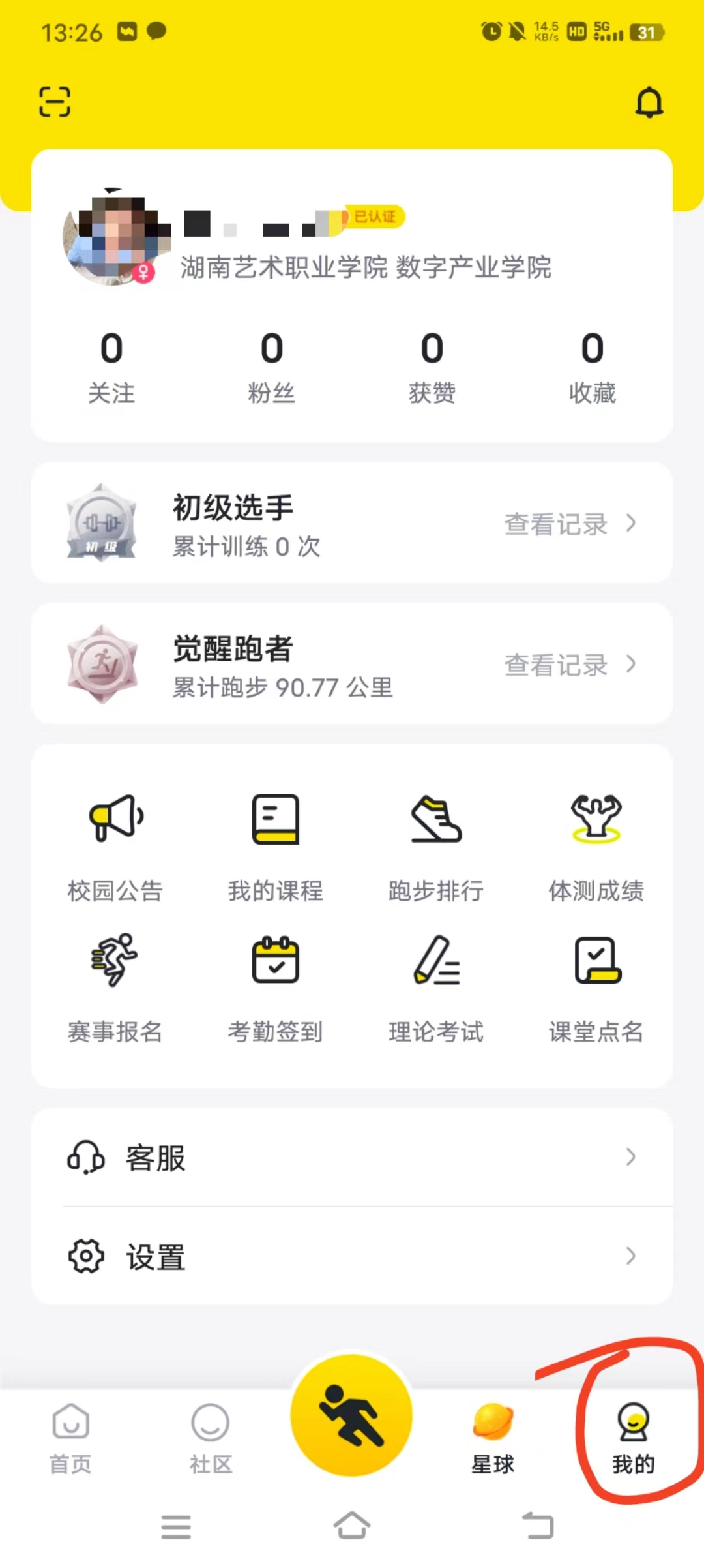Tap the yellow running start button
Screen dimensions: 704x1568
pyautogui.click(x=351, y=1415)
